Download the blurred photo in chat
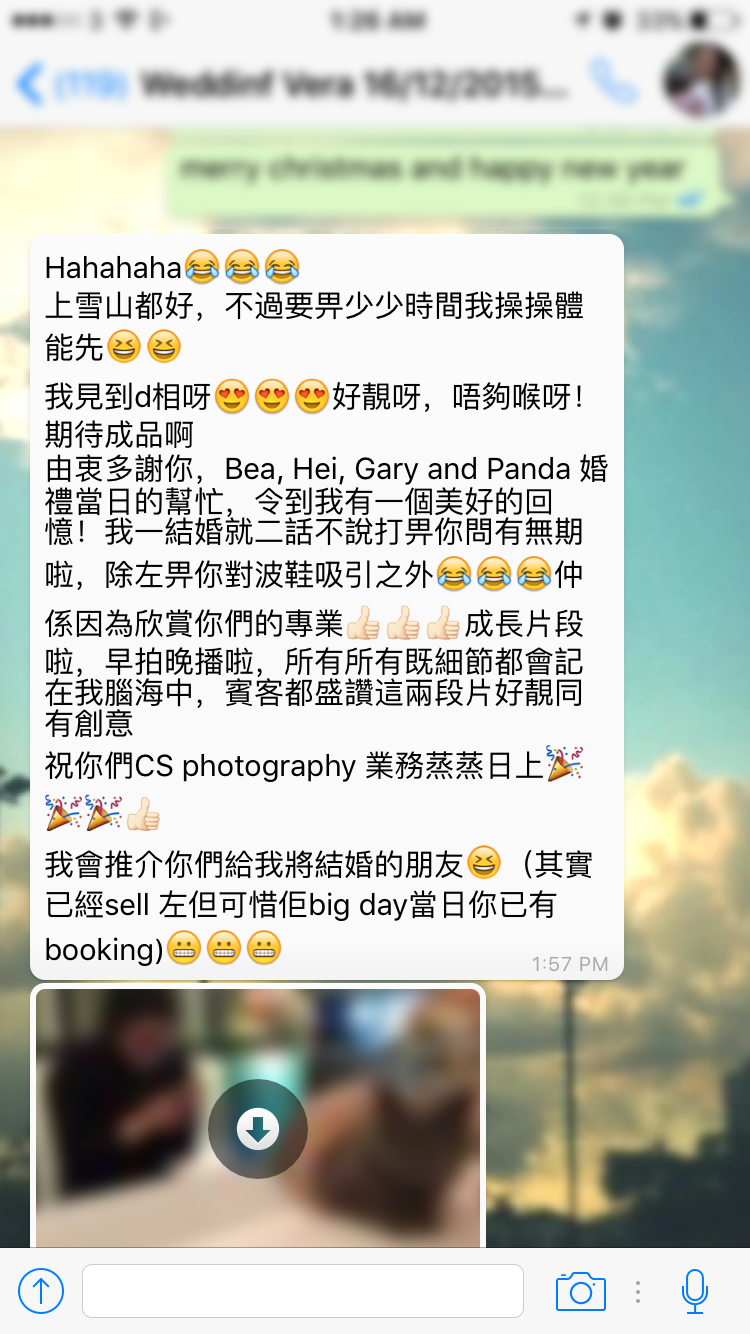 tap(258, 1130)
